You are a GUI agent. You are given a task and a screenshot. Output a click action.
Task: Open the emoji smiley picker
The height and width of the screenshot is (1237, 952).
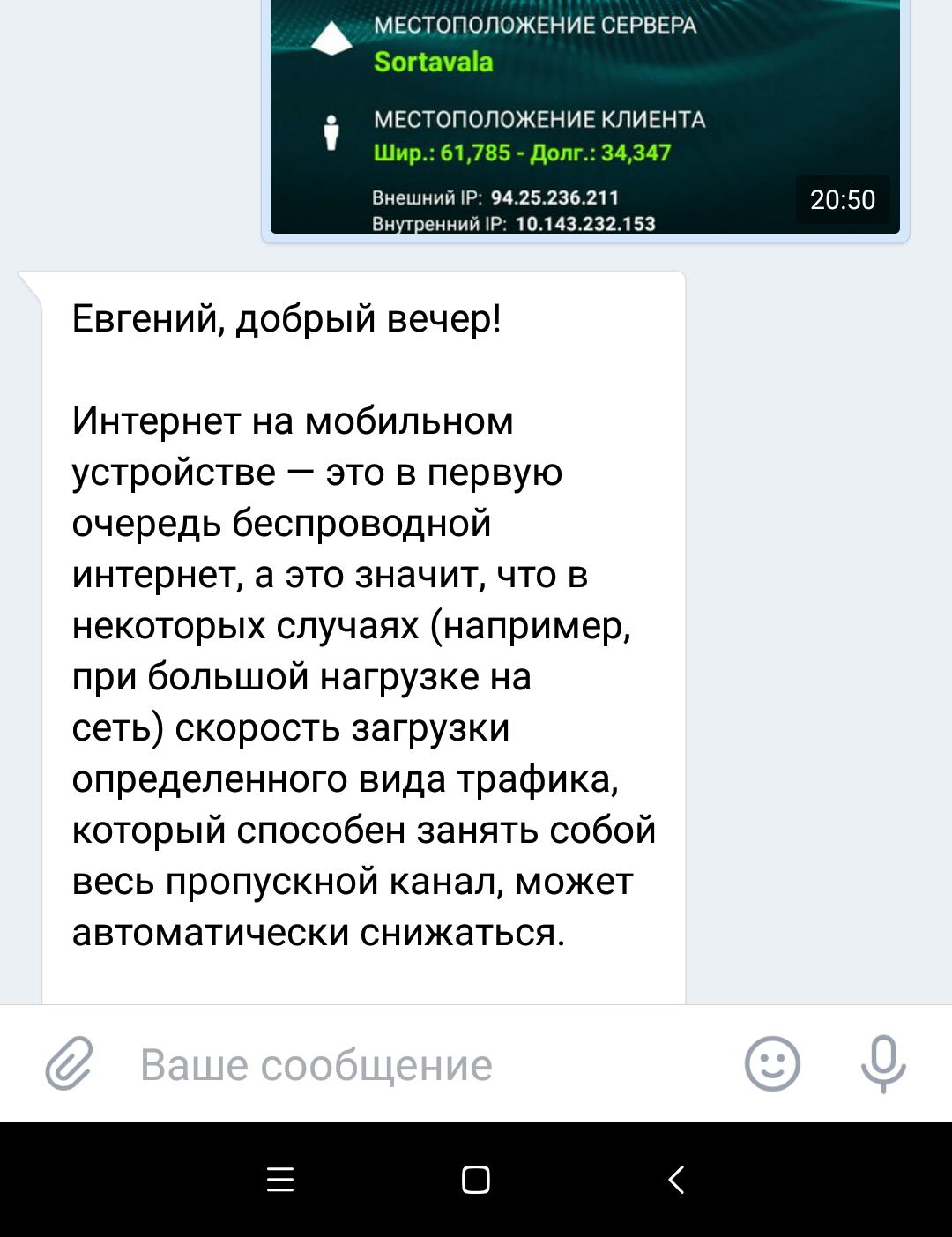(772, 1063)
